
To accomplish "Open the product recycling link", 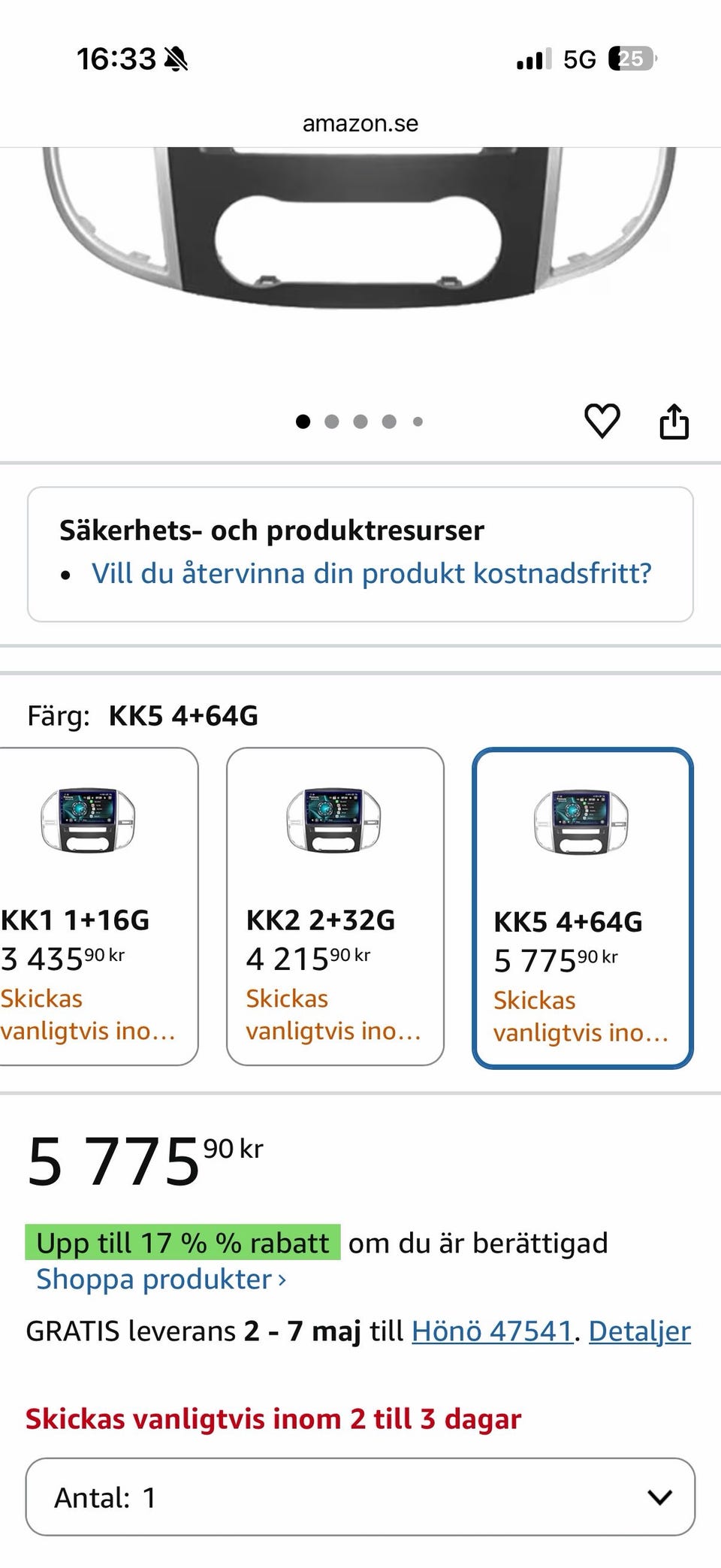I will pyautogui.click(x=373, y=573).
